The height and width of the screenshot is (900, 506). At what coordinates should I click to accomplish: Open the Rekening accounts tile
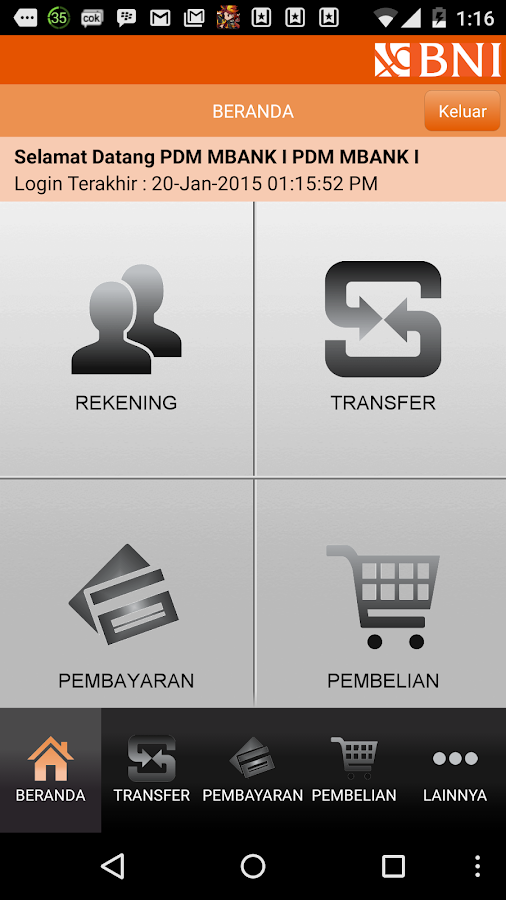pos(126,339)
